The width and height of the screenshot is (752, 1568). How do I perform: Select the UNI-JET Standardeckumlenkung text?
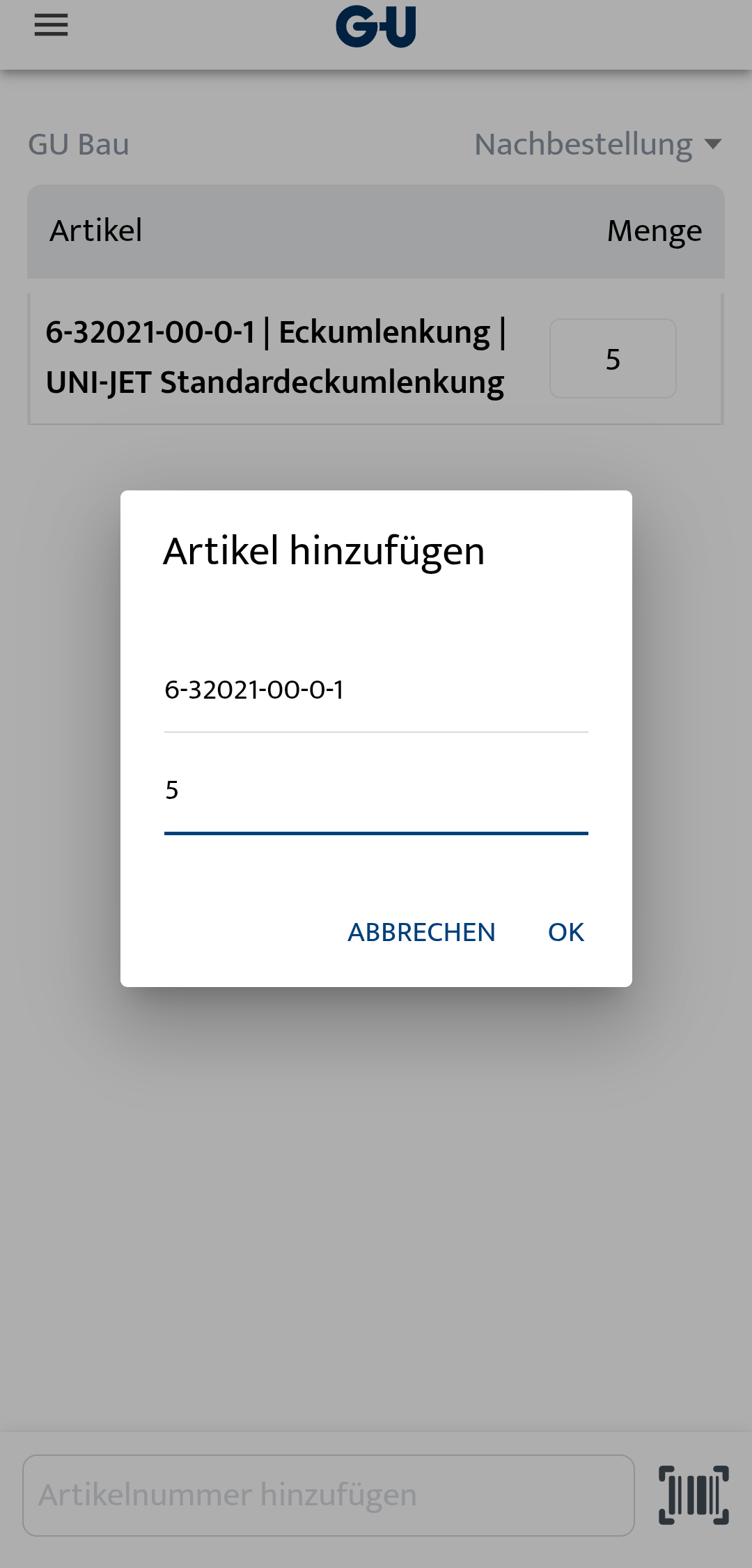(275, 380)
